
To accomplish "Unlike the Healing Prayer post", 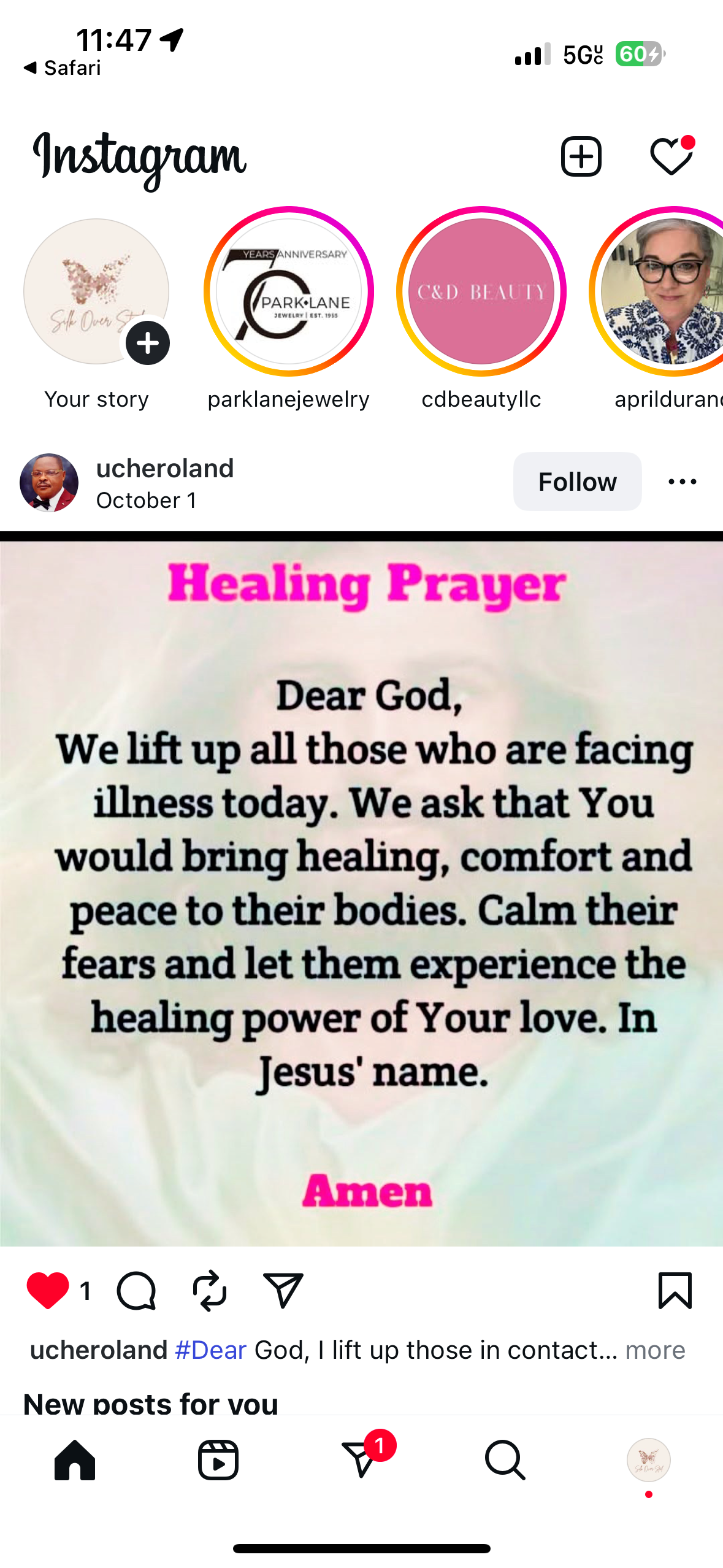I will point(48,1290).
